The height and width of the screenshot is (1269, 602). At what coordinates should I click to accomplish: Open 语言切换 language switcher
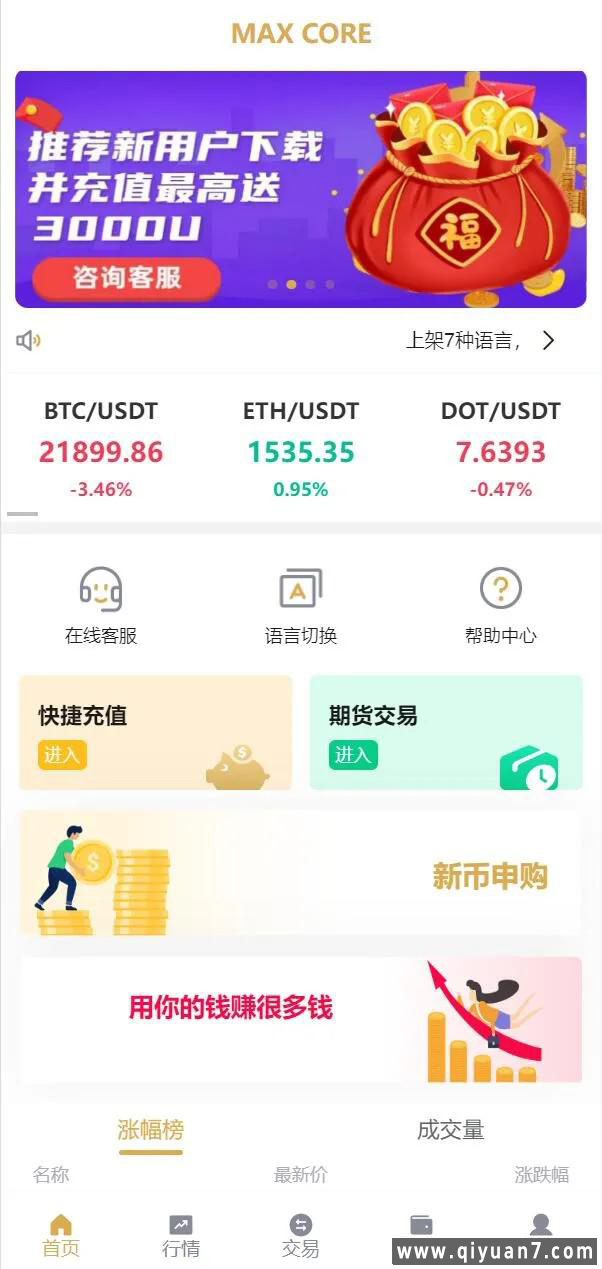[301, 605]
